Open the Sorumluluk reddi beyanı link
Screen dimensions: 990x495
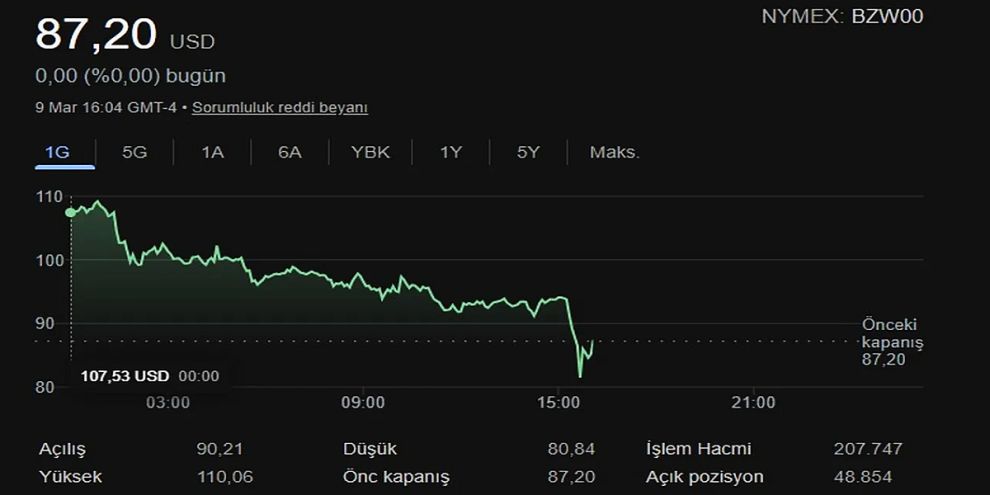280,107
